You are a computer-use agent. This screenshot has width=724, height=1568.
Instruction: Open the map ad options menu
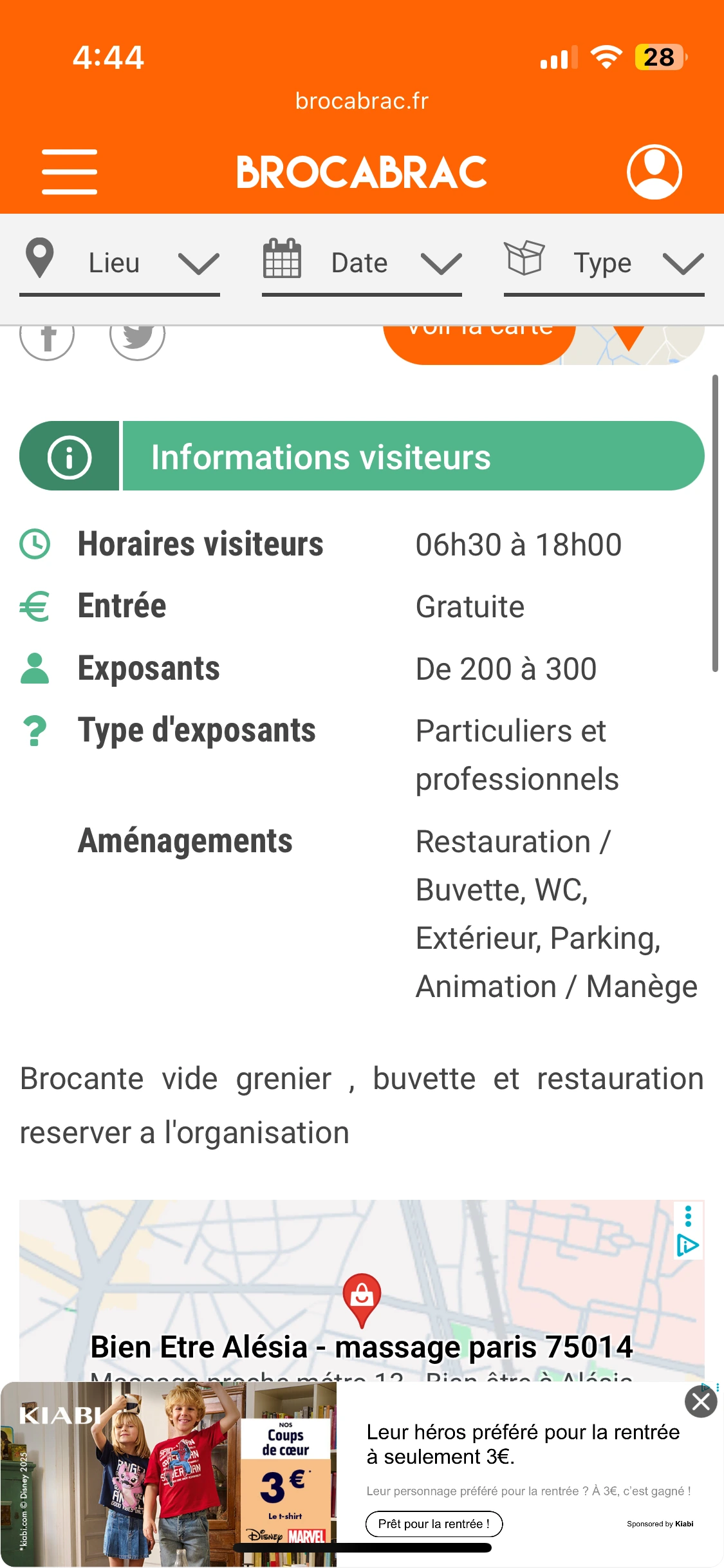tap(688, 1216)
